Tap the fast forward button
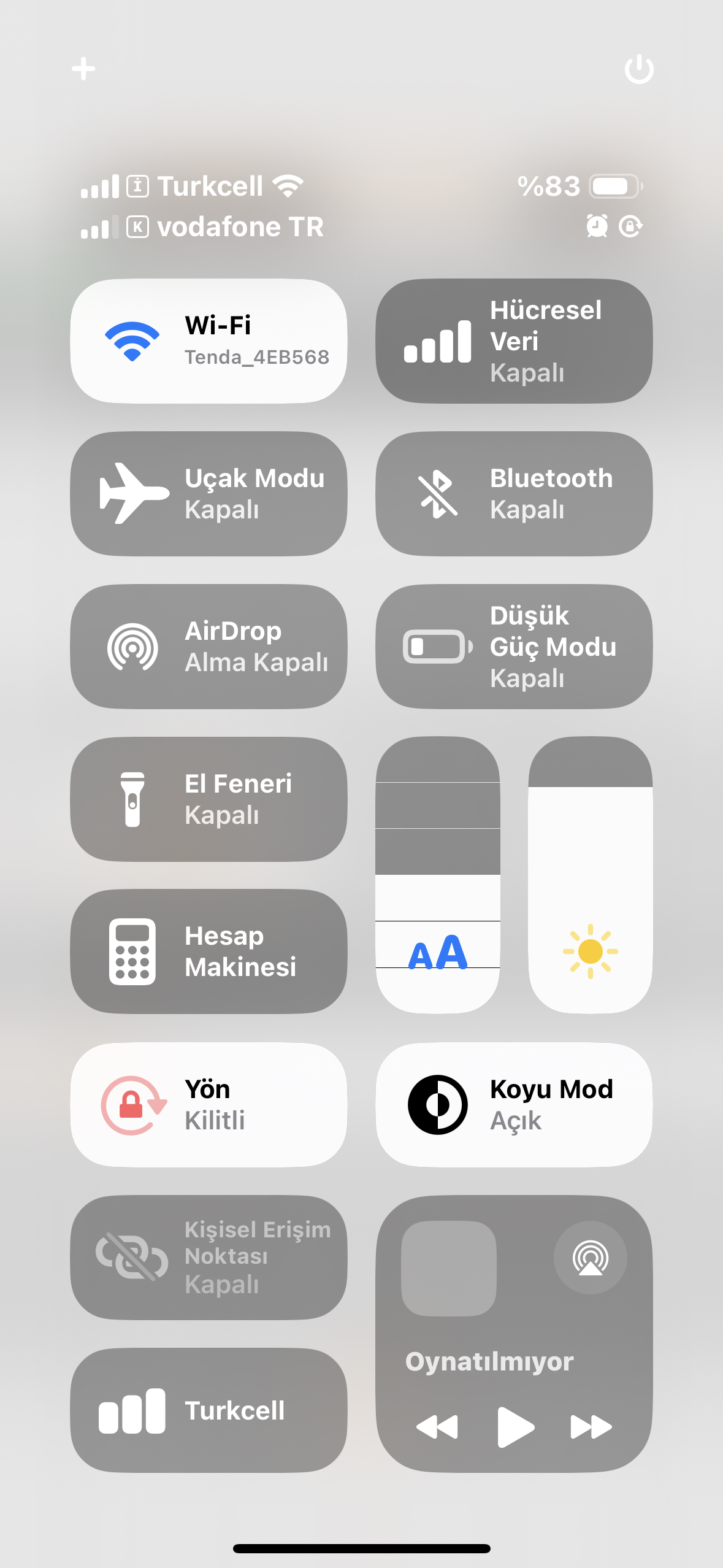This screenshot has width=723, height=1568. [x=591, y=1427]
